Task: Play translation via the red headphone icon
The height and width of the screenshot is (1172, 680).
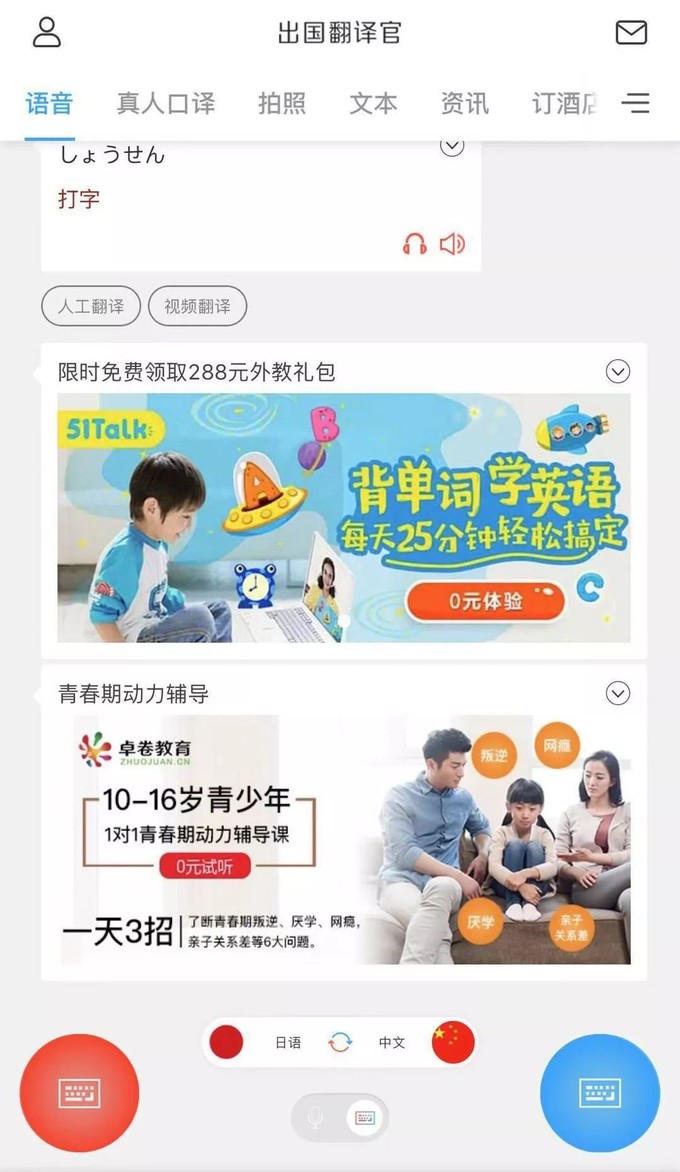Action: click(414, 244)
